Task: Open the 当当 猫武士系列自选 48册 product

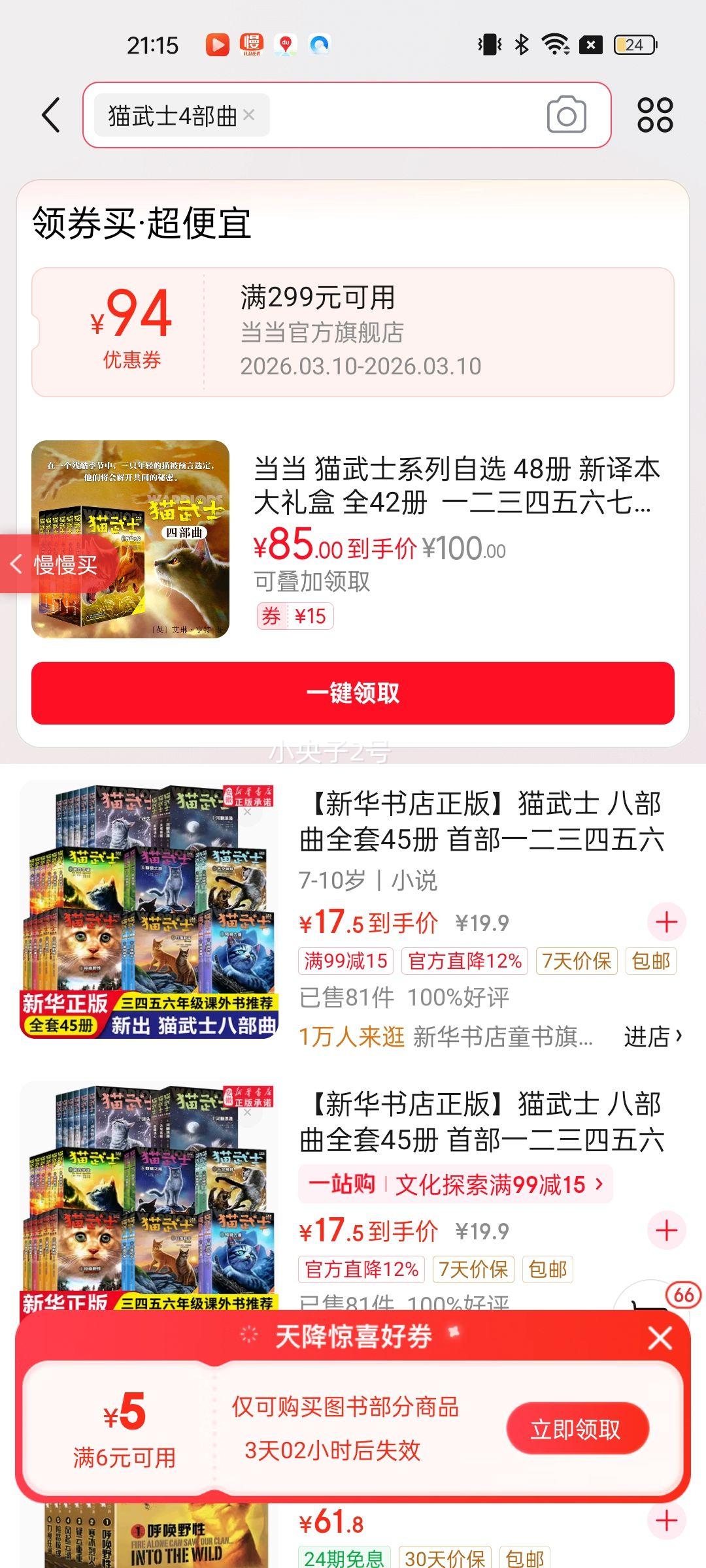Action: 456,486
